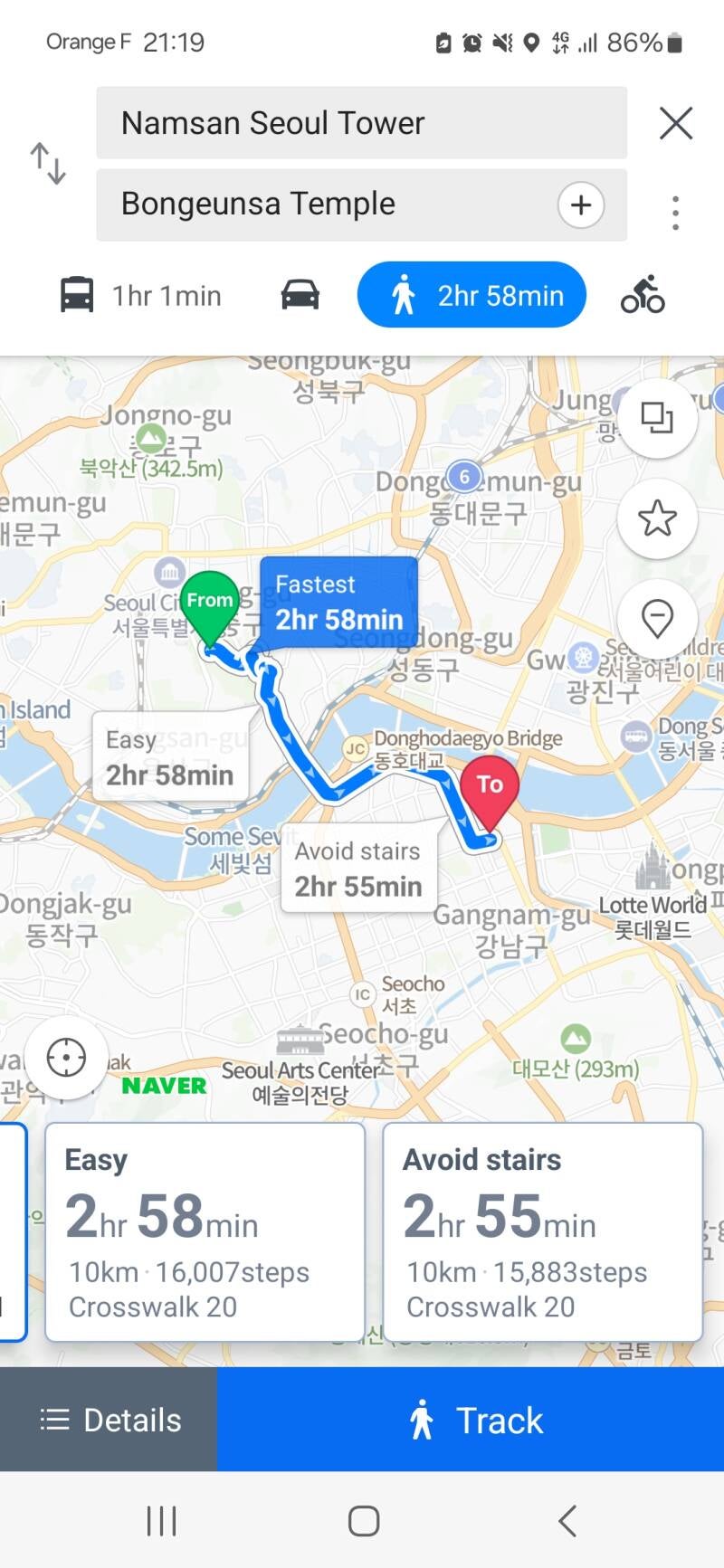The width and height of the screenshot is (724, 1568).
Task: Open the star favorites icon on the map
Action: (x=657, y=519)
